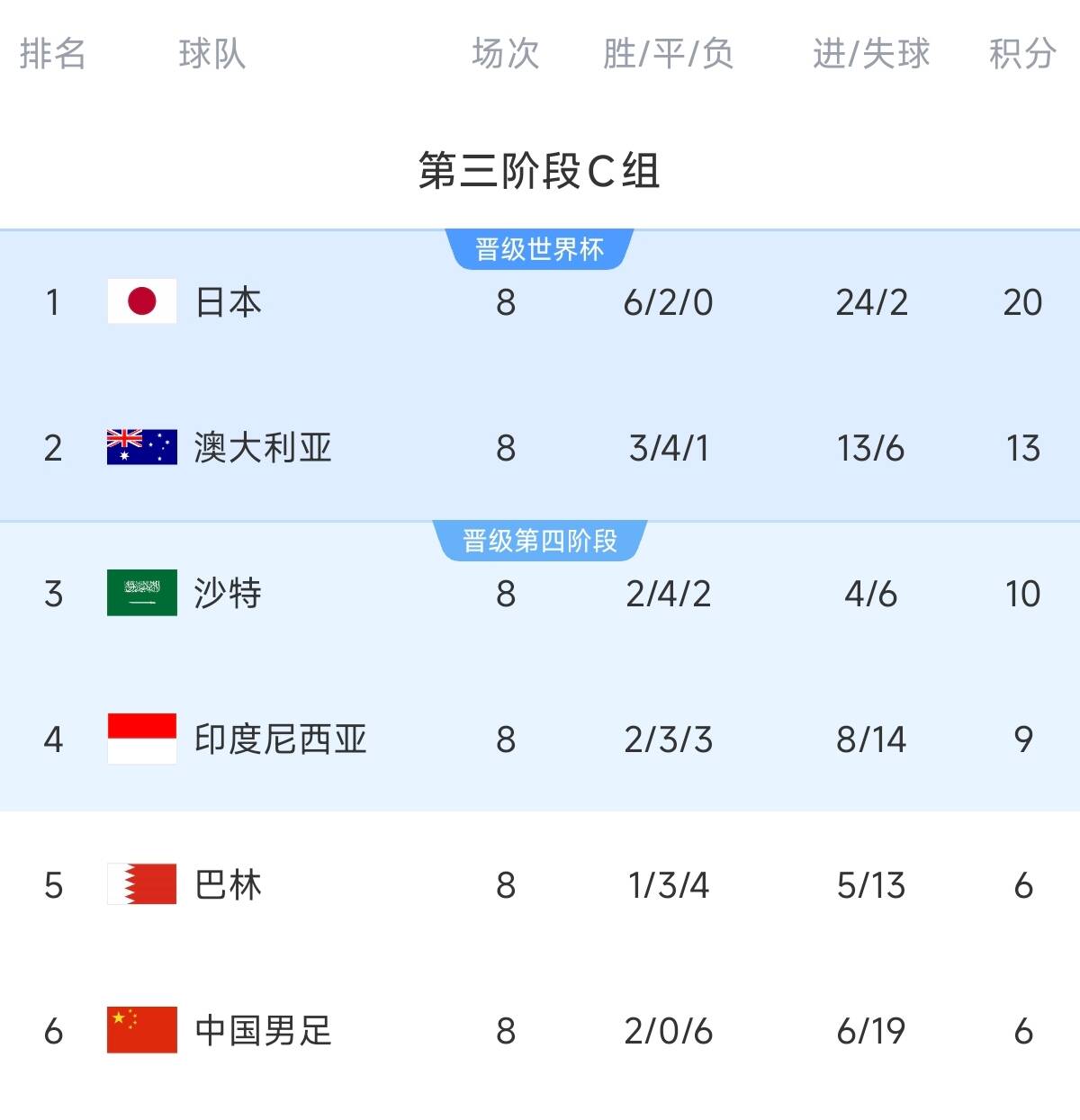1080x1120 pixels.
Task: Click the Australia flag icon
Action: point(140,448)
